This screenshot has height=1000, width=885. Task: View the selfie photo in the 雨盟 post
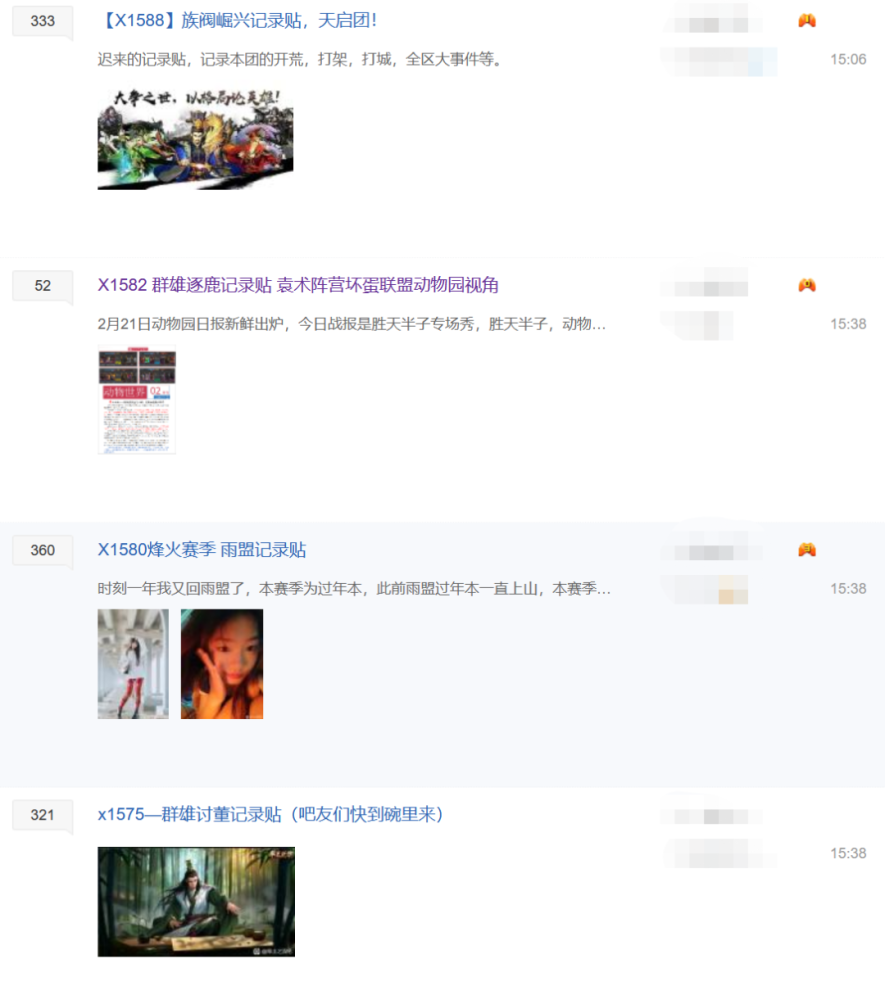(x=222, y=664)
